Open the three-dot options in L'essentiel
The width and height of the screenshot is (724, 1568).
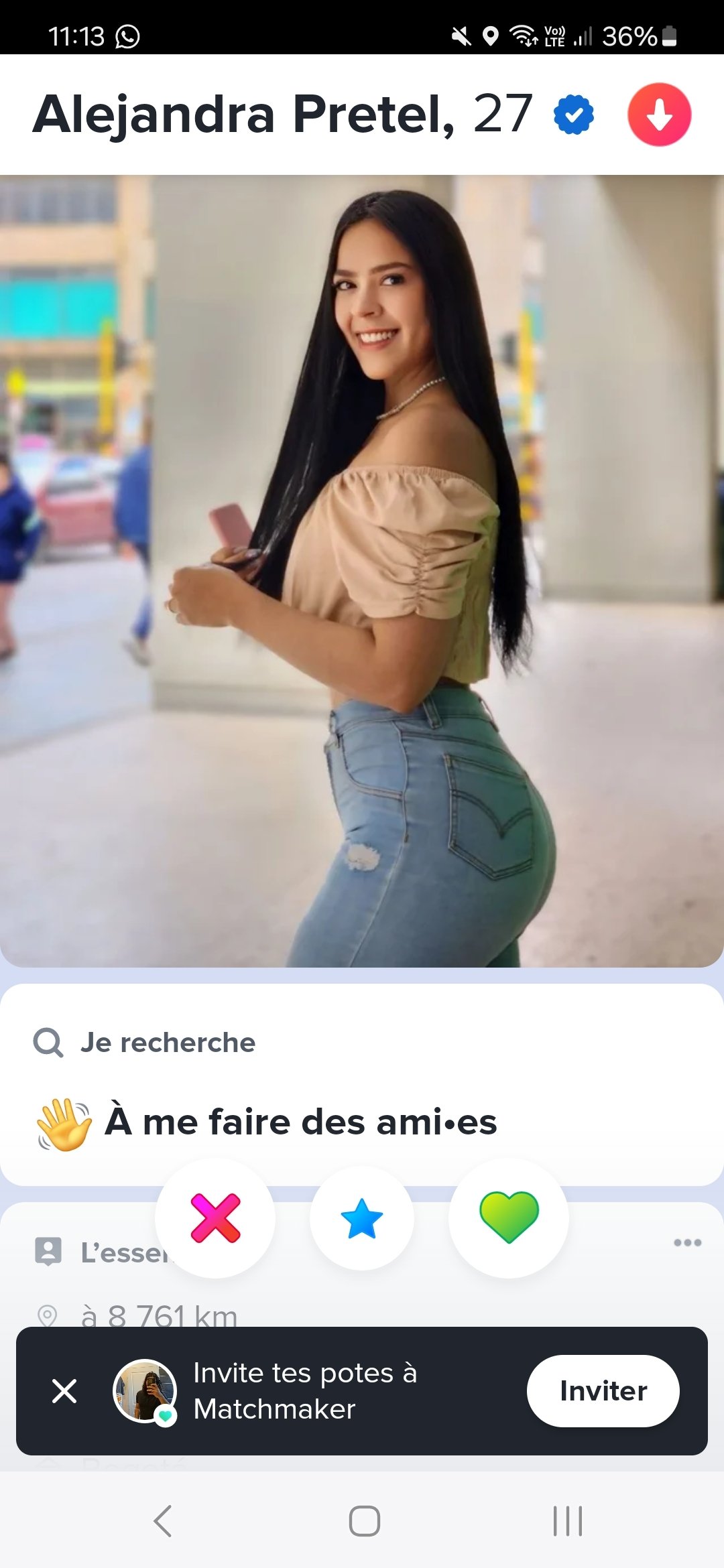(x=687, y=1242)
